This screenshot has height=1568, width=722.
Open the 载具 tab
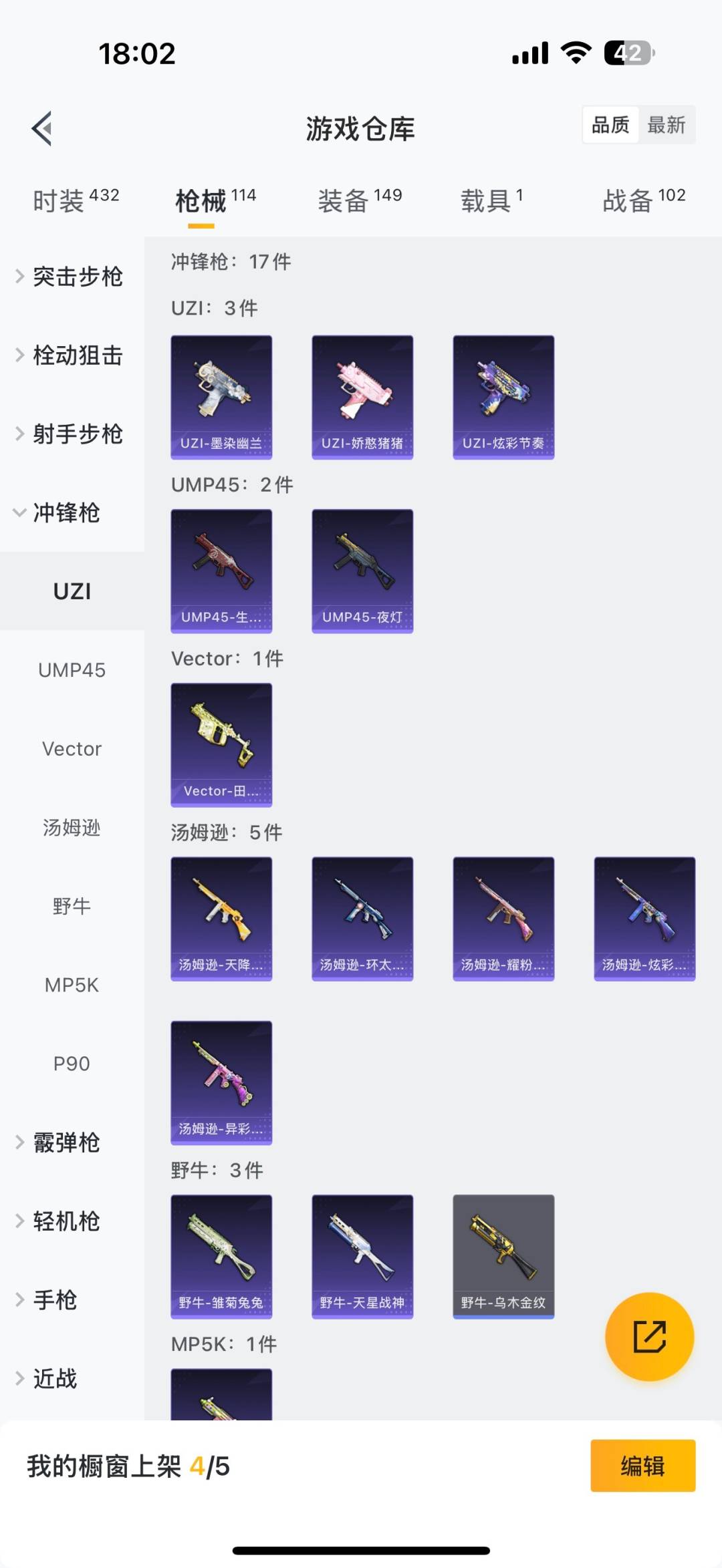point(491,200)
